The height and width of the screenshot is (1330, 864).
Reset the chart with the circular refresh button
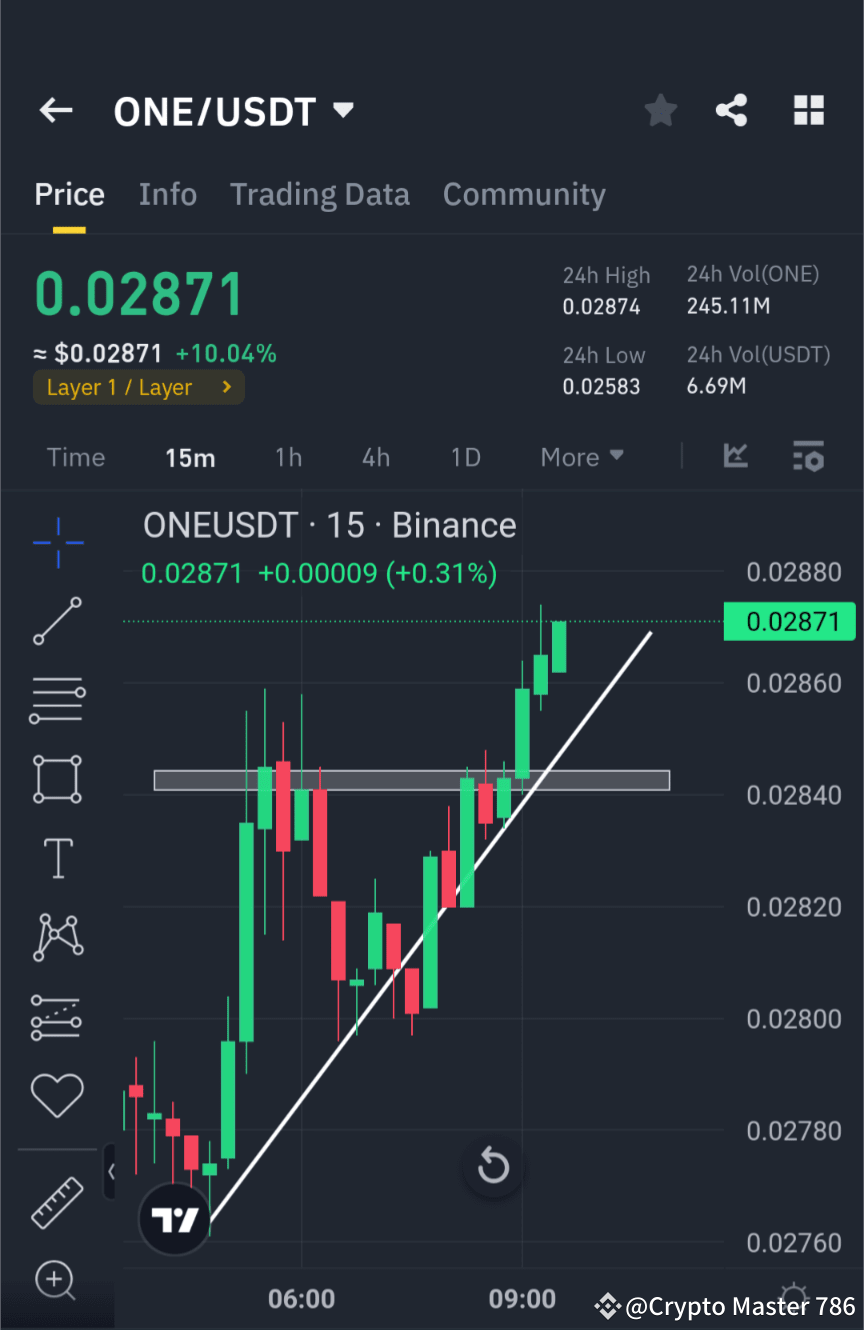click(493, 1166)
